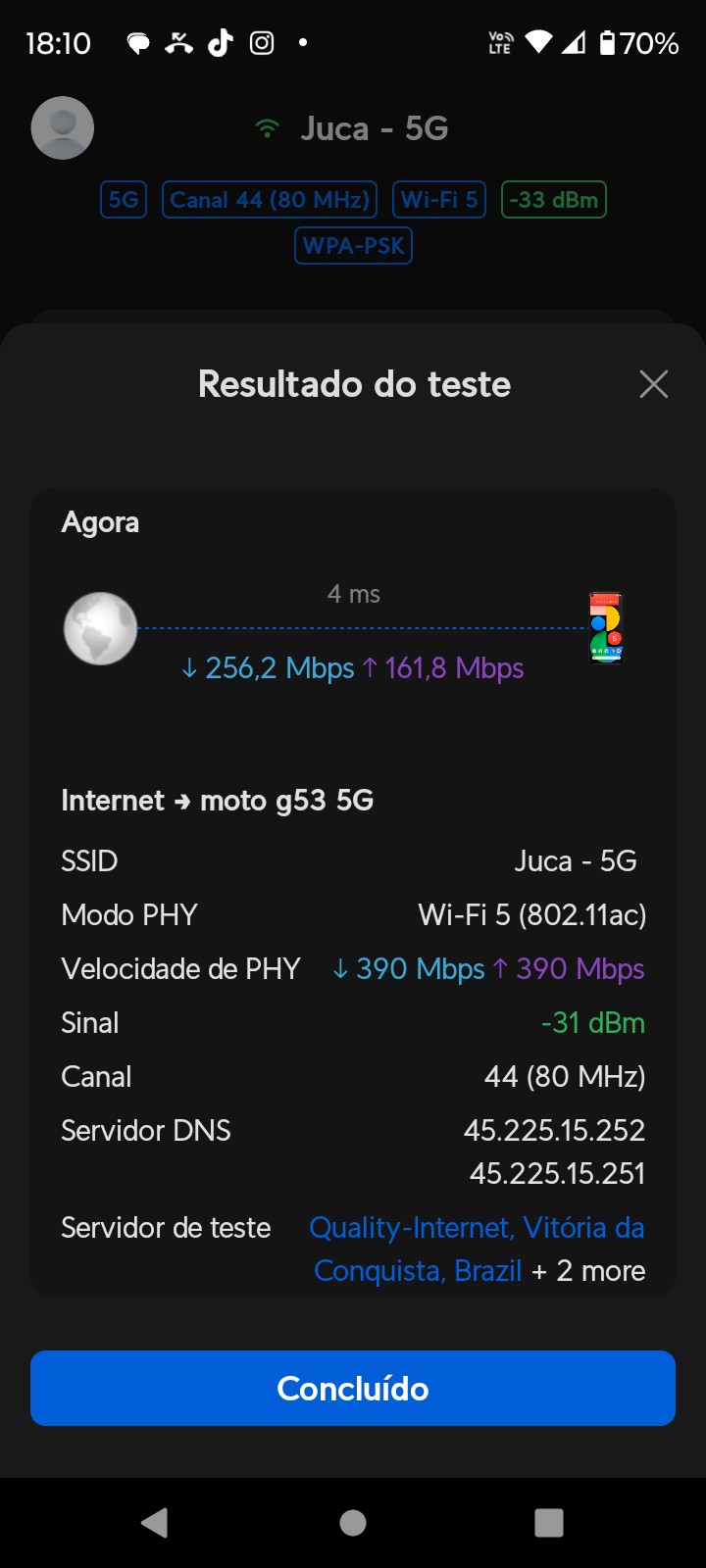Go back with the system back button
This screenshot has height=1568, width=706.
[155, 1522]
